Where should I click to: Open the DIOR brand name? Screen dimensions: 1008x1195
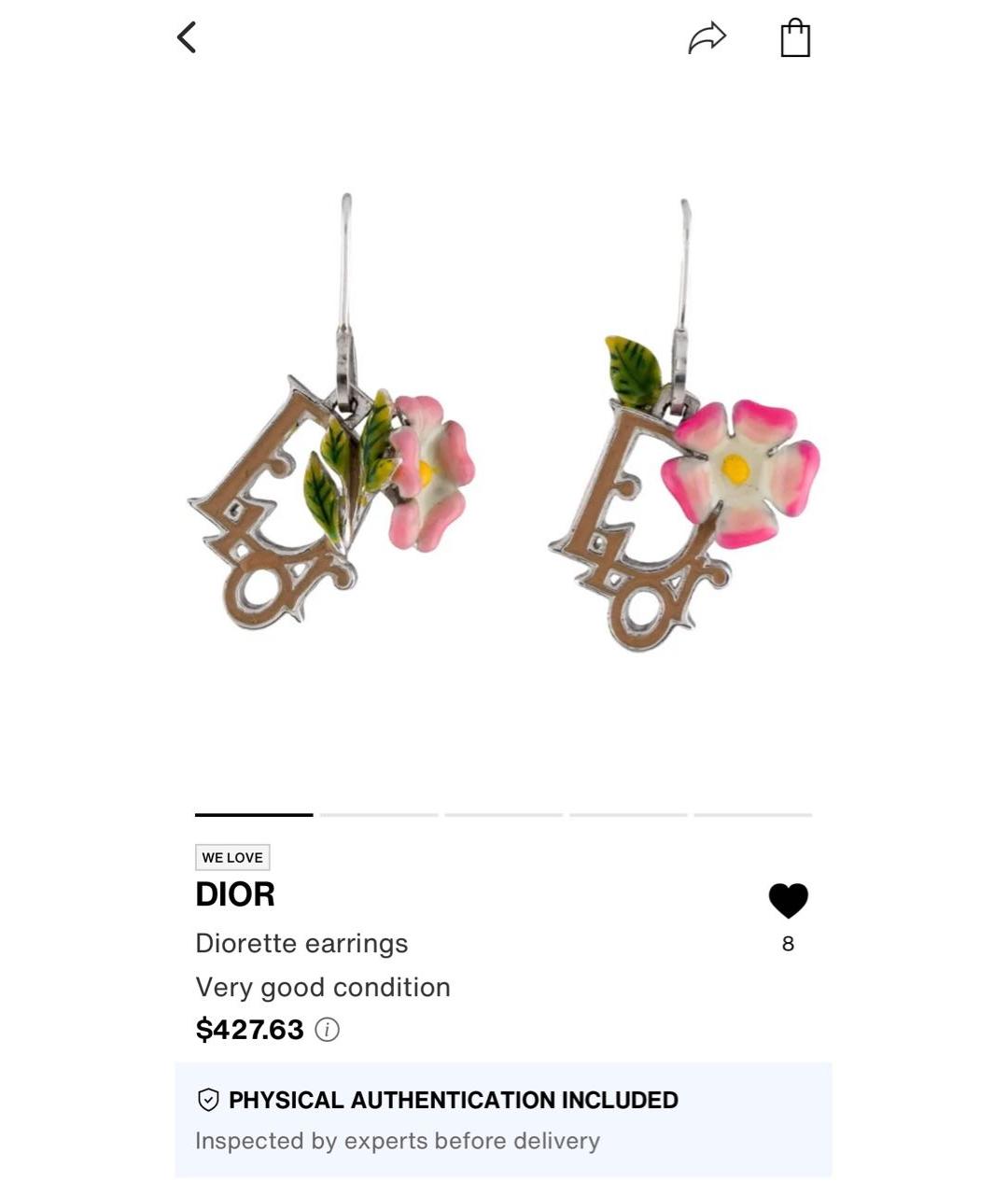235,894
